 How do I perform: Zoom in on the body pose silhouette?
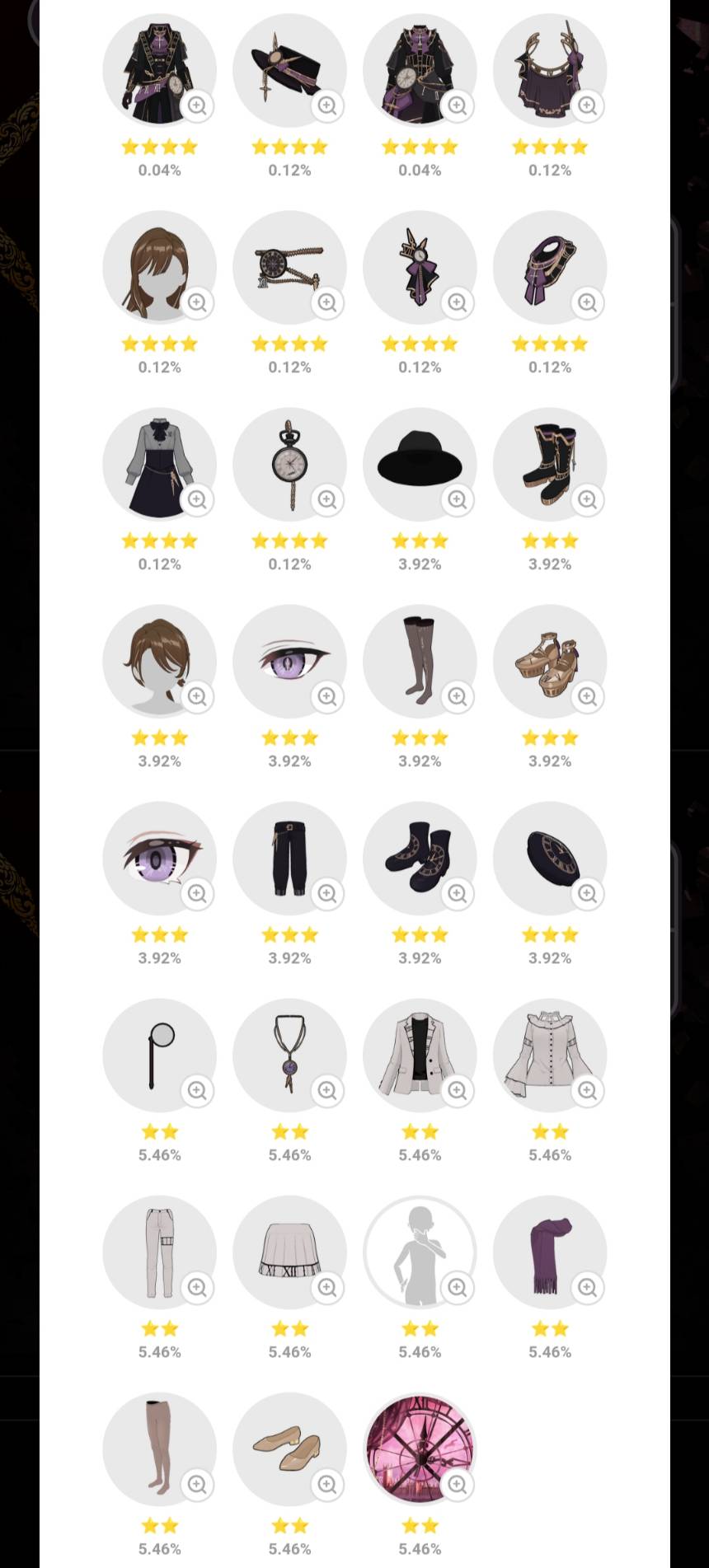[x=458, y=1287]
